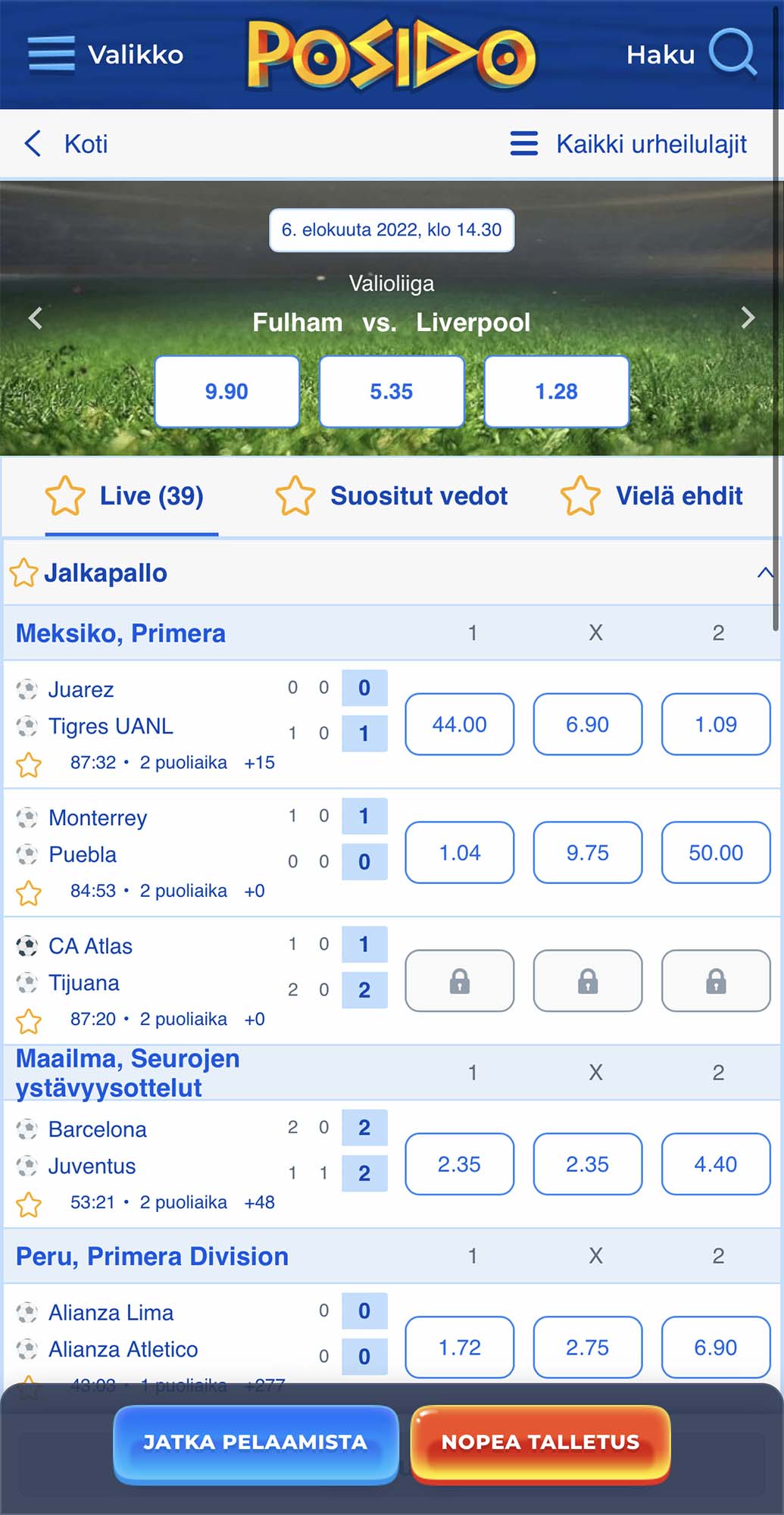Image resolution: width=784 pixels, height=1515 pixels.
Task: Favorite the CA Atlas vs Tijuana match
Action: [29, 1021]
